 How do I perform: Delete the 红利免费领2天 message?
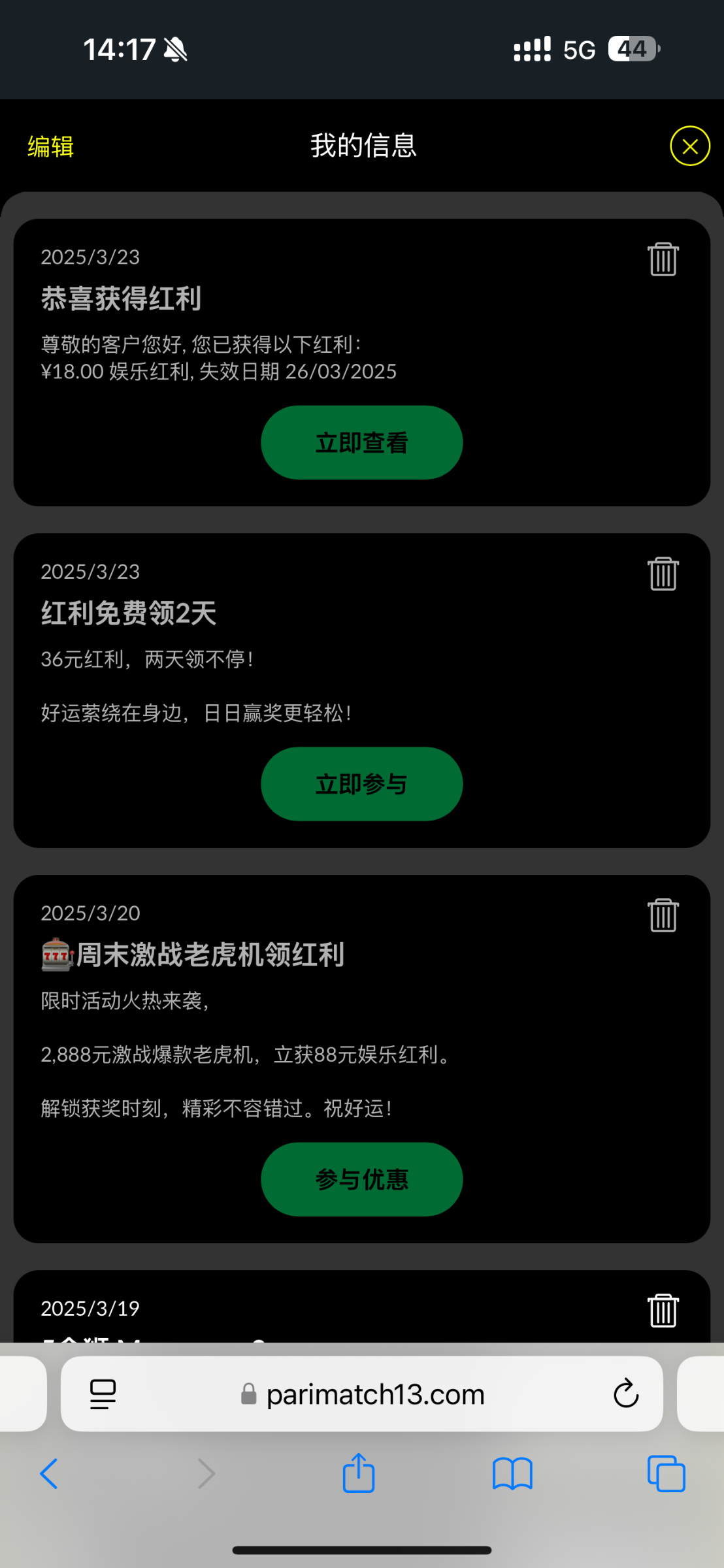point(663,574)
